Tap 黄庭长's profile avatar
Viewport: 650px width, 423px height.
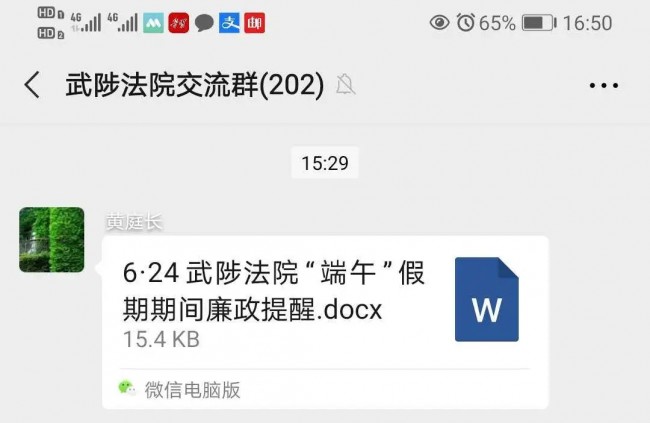(51, 239)
